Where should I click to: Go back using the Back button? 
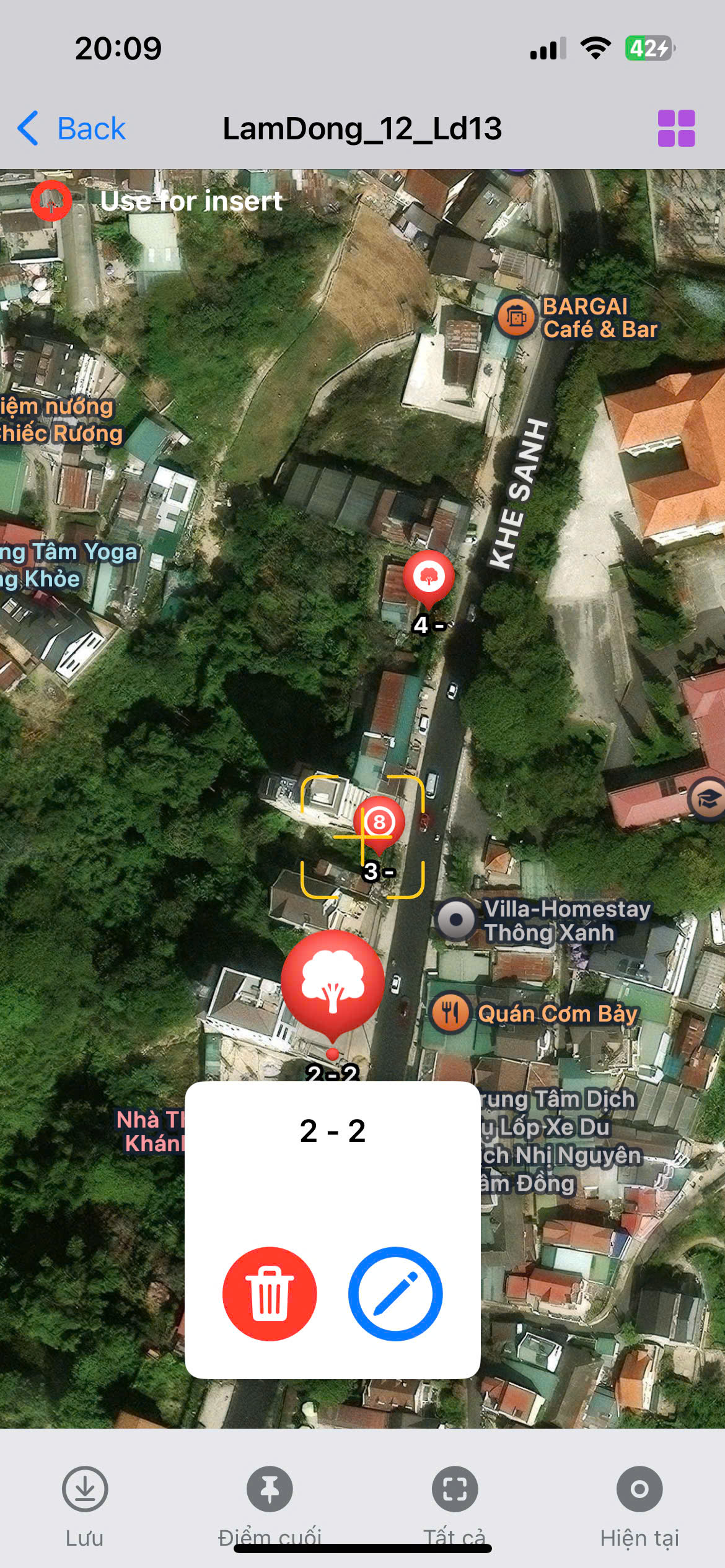tap(72, 129)
